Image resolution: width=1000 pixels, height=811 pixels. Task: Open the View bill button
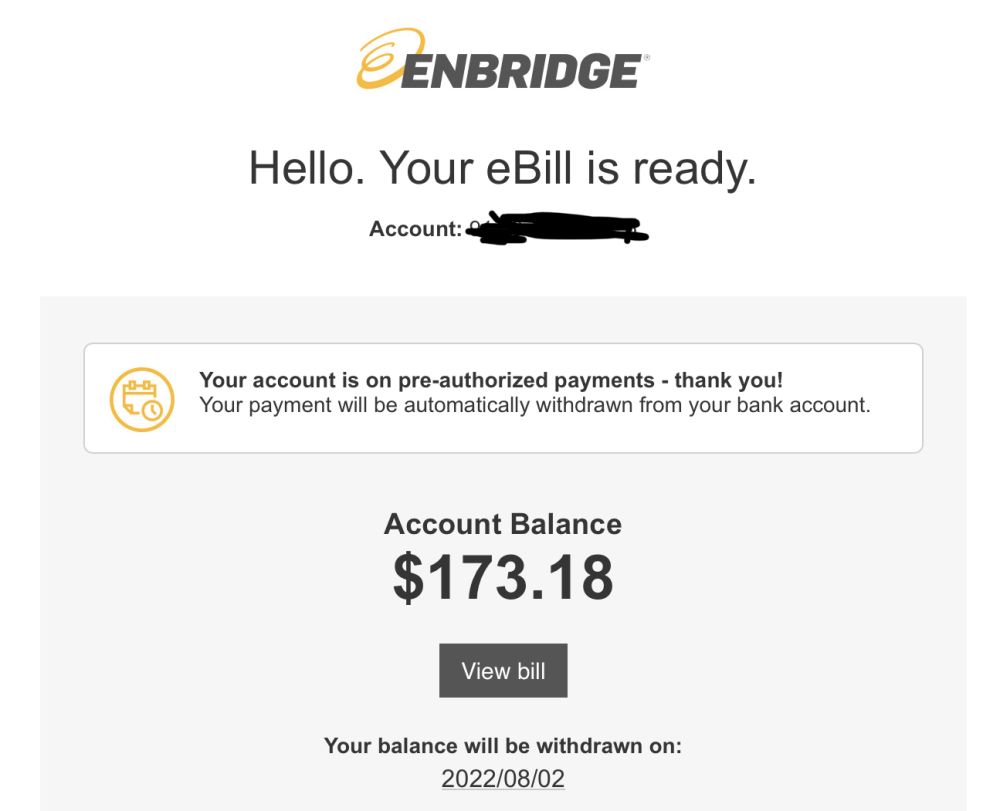tap(503, 671)
